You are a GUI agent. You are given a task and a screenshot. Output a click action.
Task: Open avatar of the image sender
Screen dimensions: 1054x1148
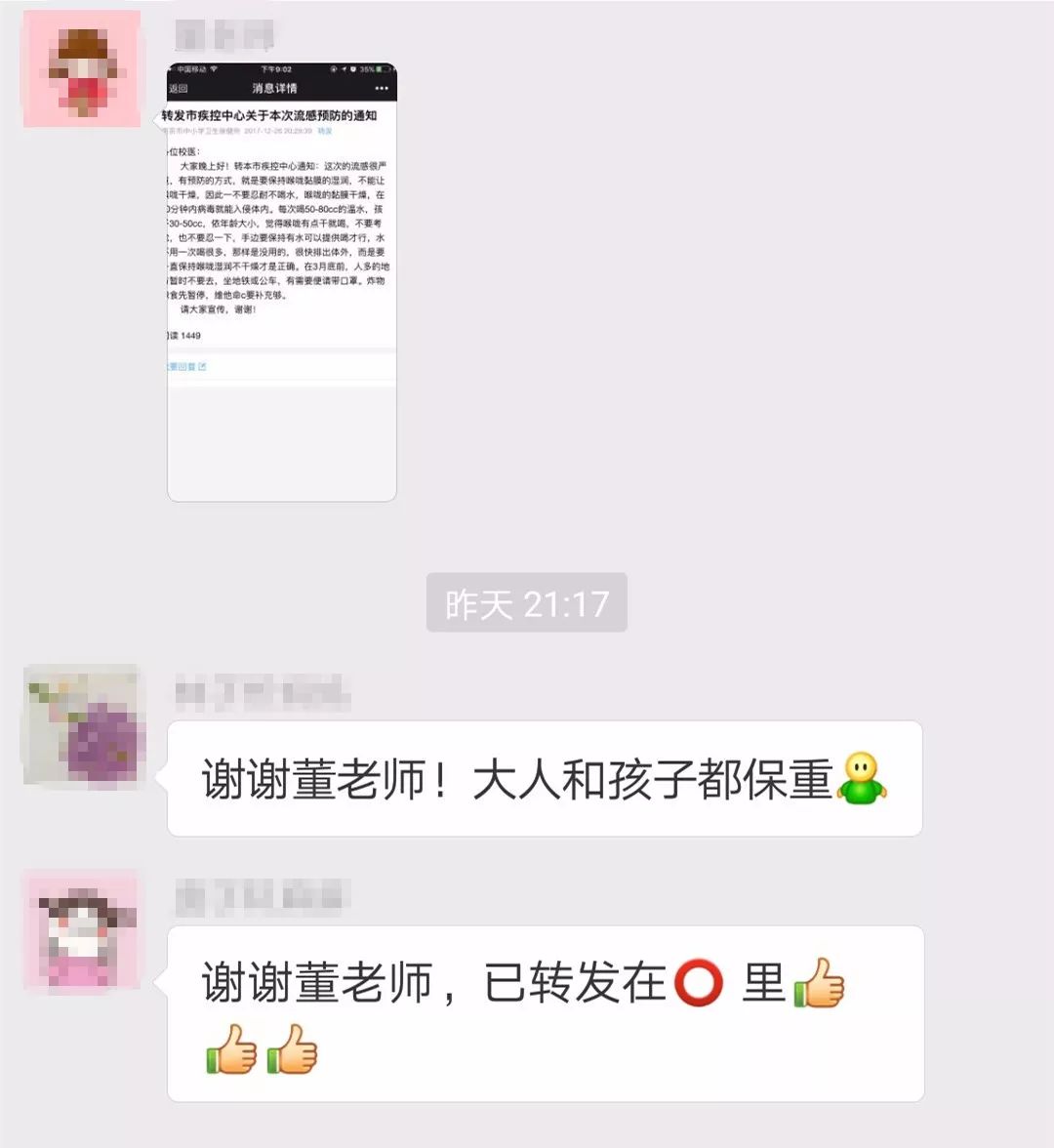coord(82,68)
